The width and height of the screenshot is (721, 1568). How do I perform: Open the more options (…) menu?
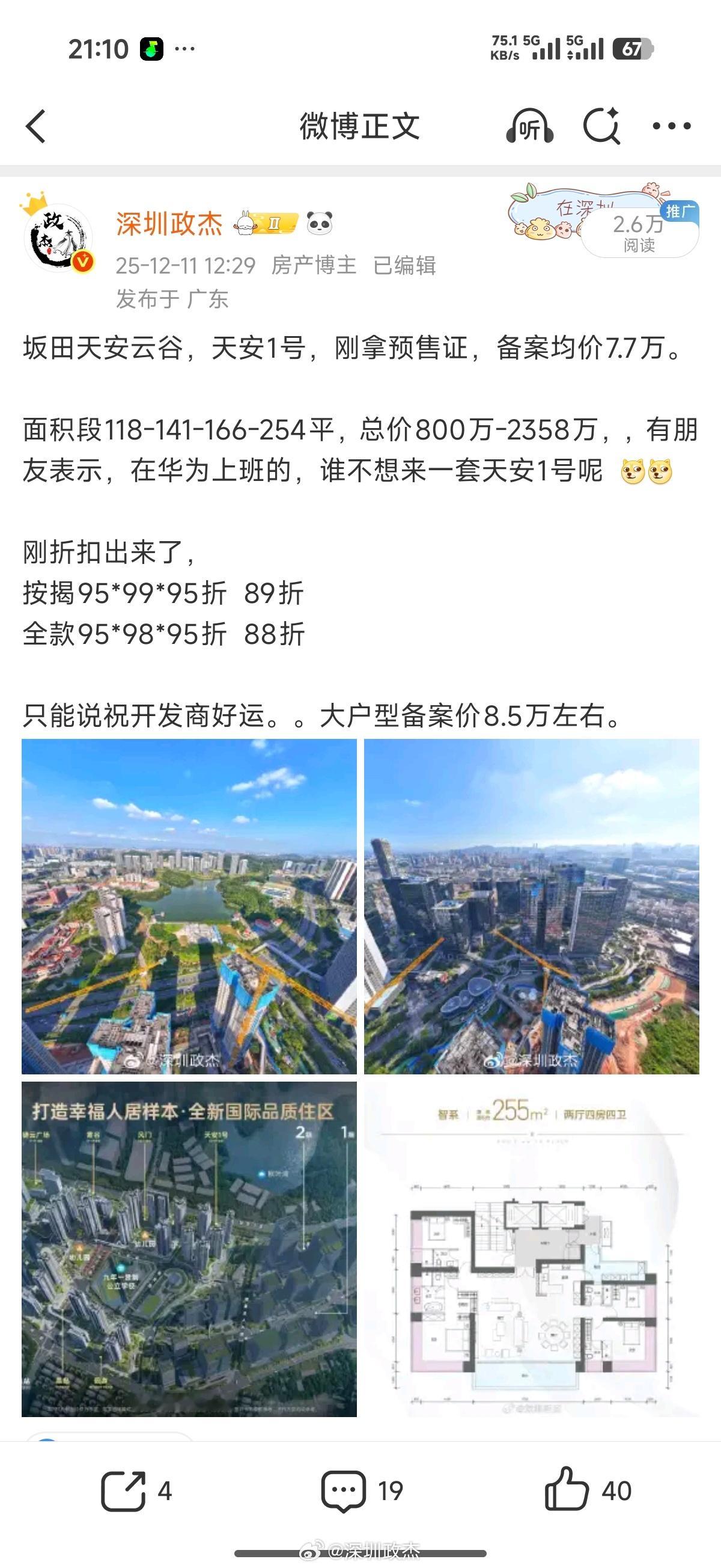pyautogui.click(x=673, y=126)
